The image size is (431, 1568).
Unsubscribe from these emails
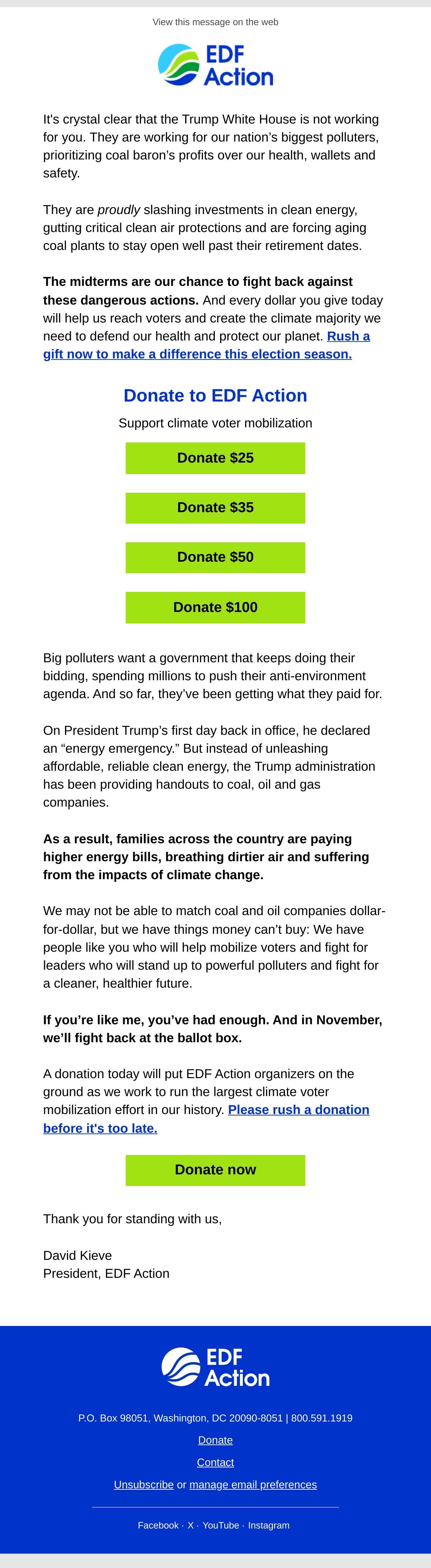[144, 1485]
